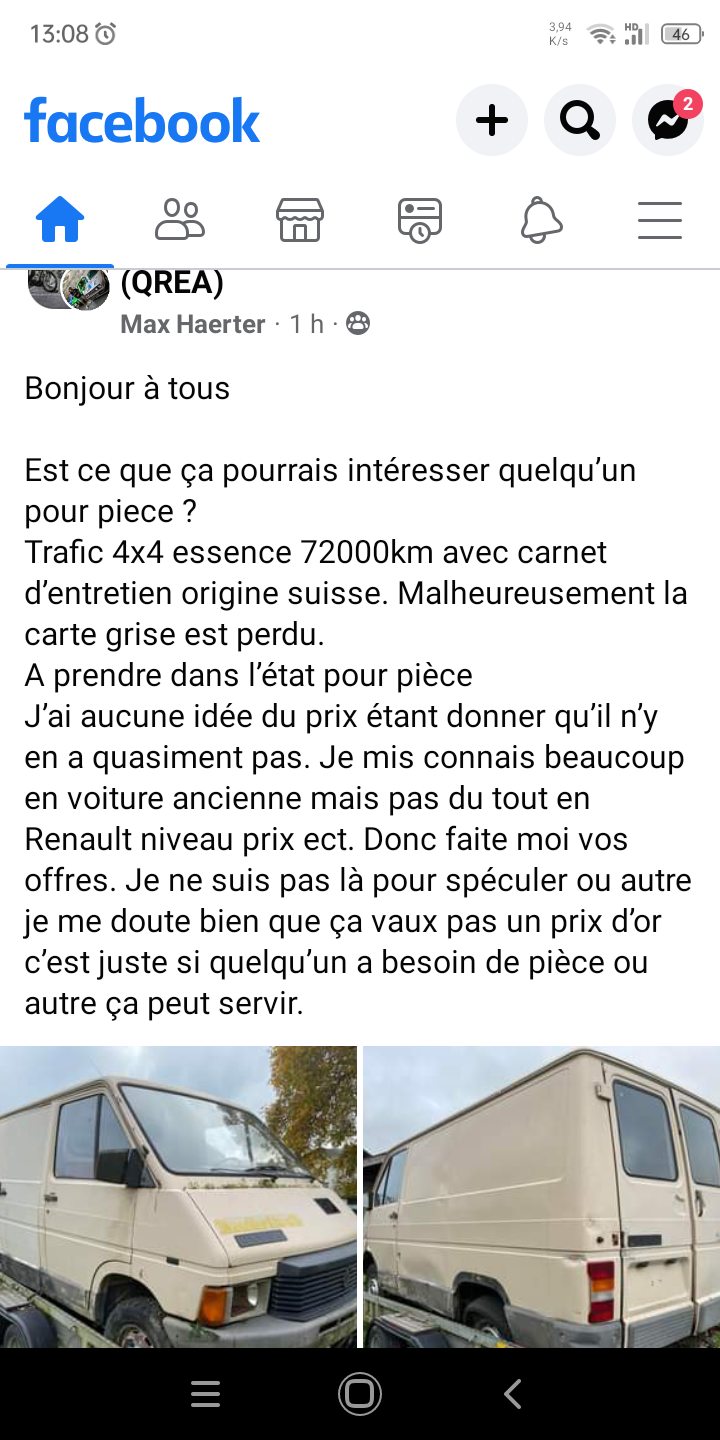The image size is (720, 1440).
Task: Open the QREA group page
Action: [172, 283]
